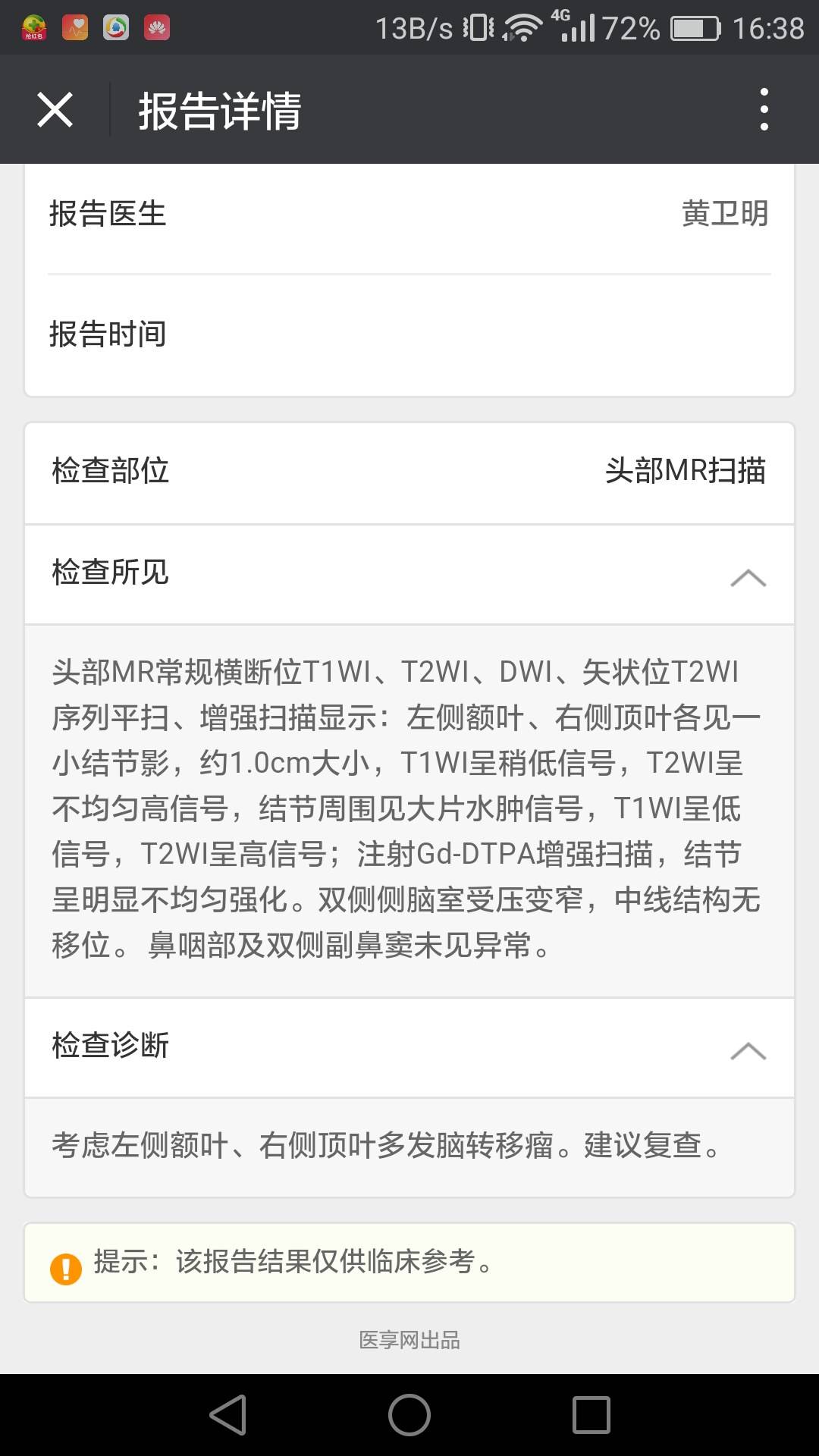Go to the home screen

point(409,1415)
